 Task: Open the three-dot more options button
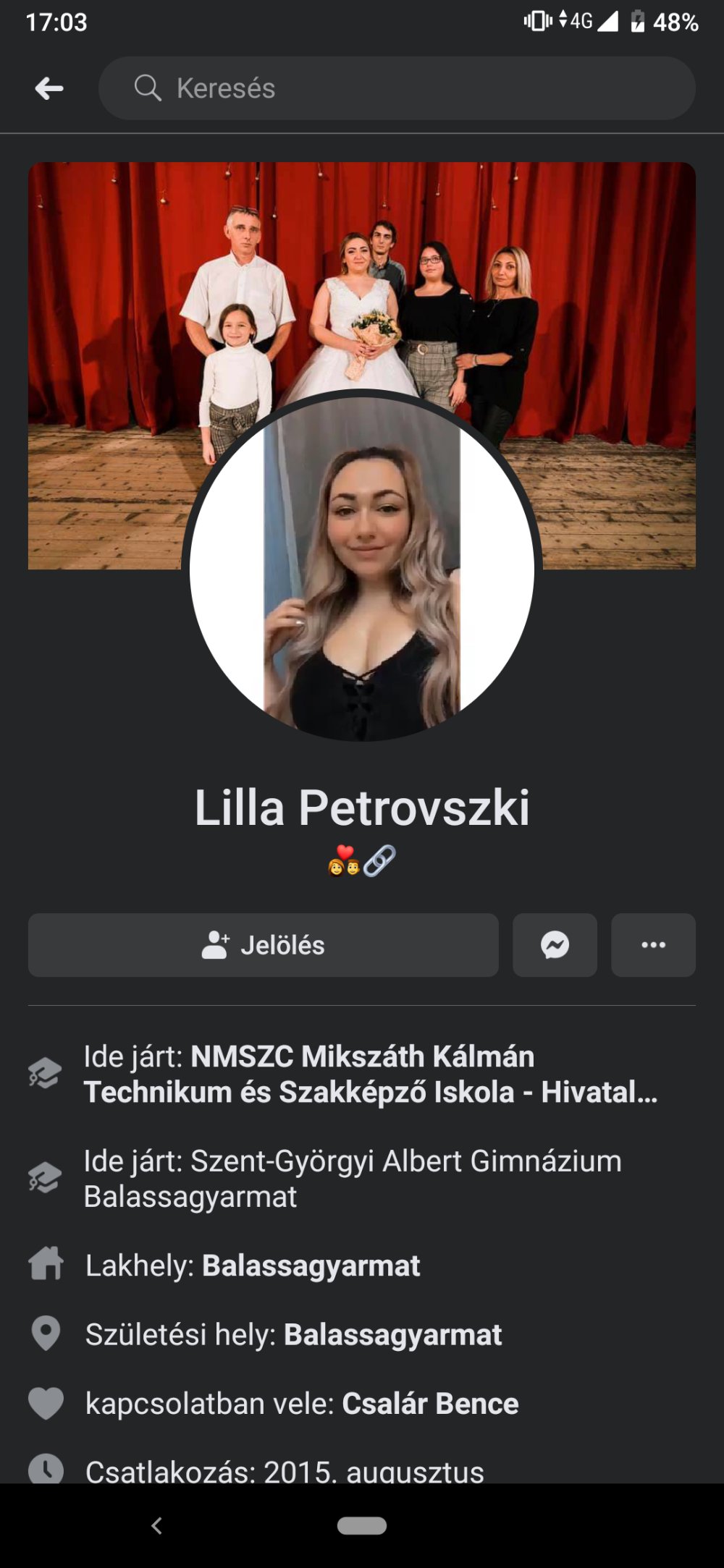point(654,945)
